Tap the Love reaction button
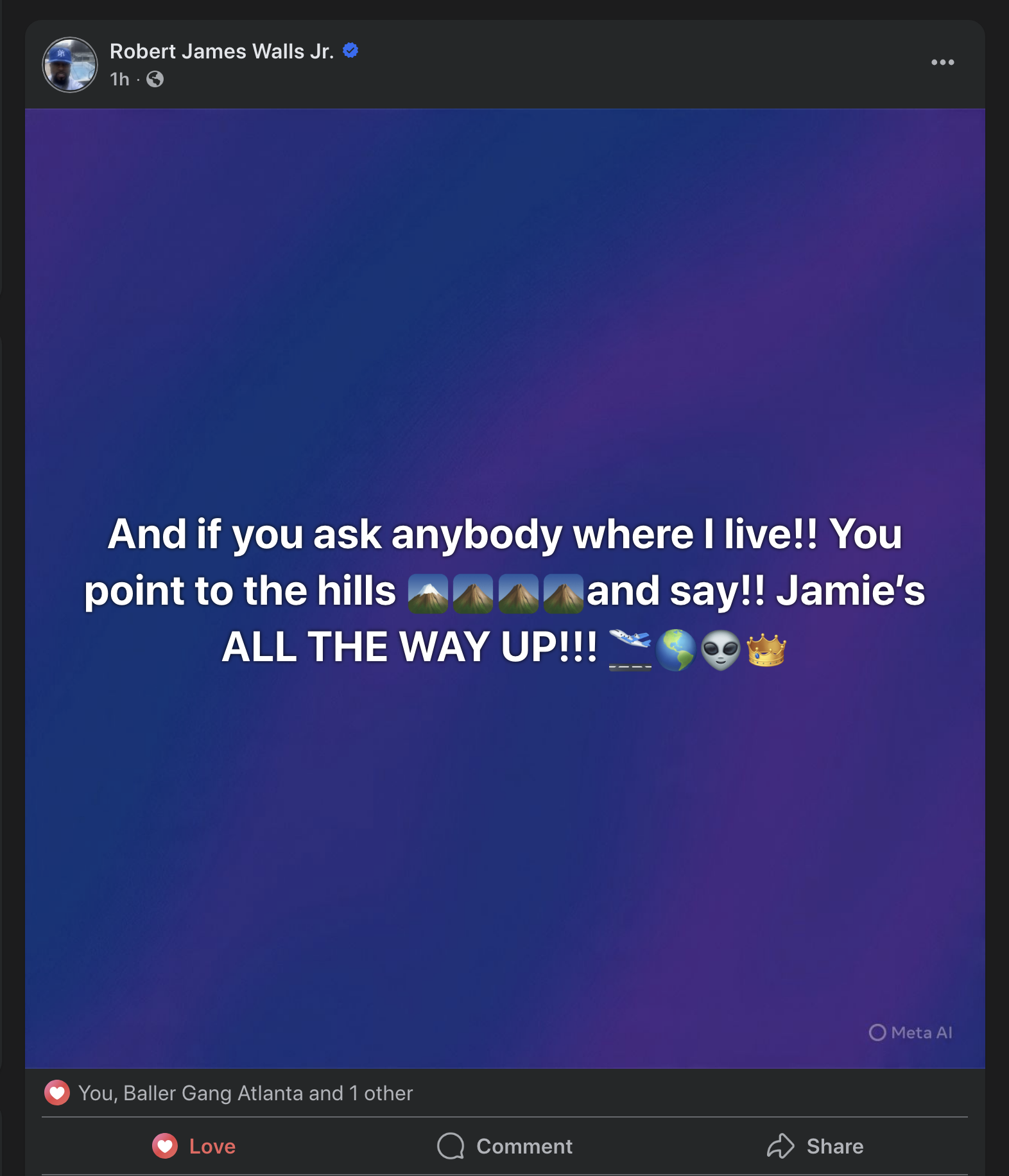 click(x=194, y=1146)
